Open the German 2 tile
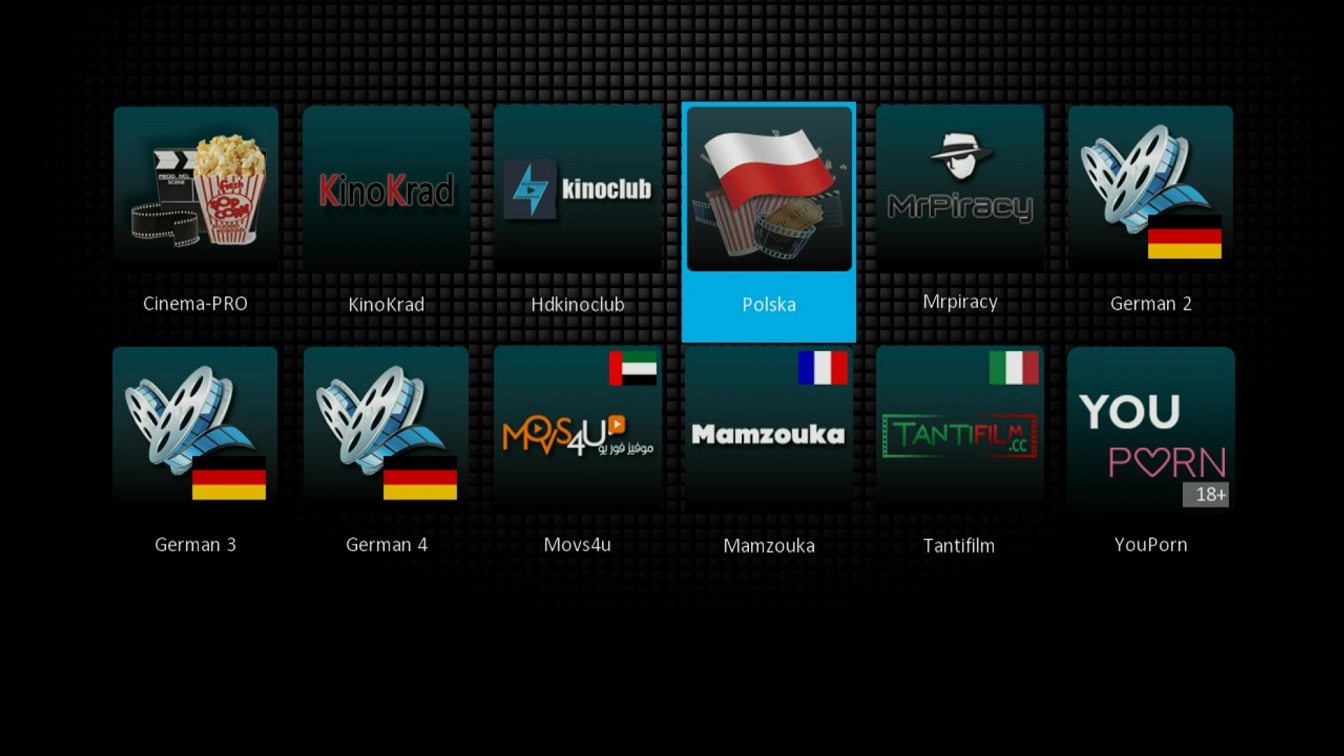 click(x=1150, y=190)
